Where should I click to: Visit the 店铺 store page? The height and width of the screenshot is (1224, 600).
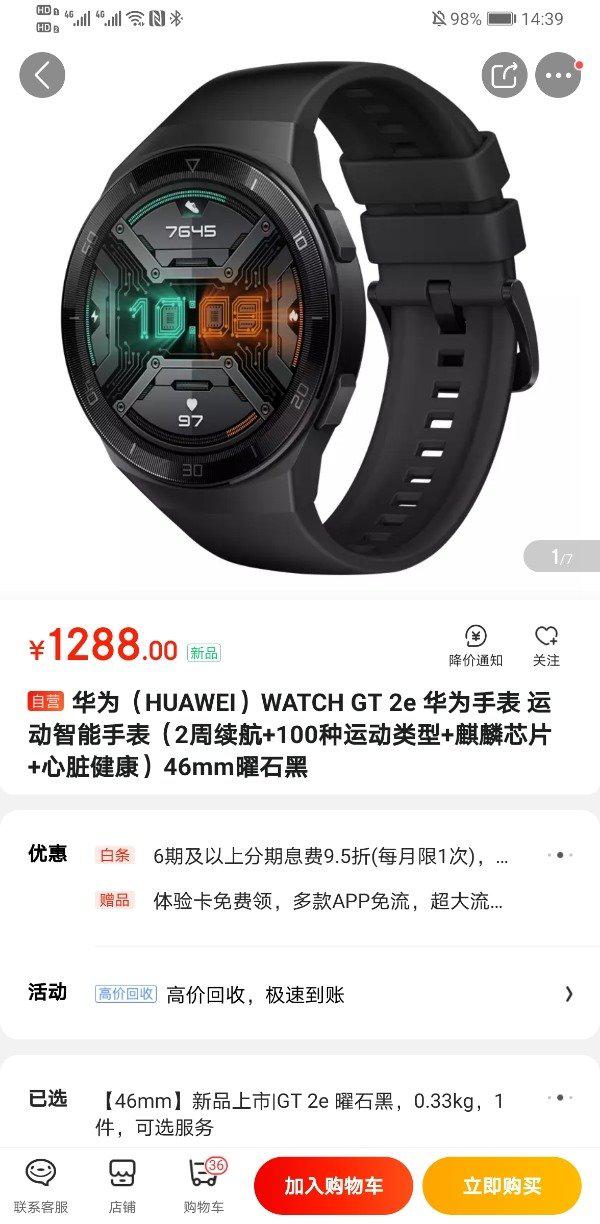(122, 1185)
